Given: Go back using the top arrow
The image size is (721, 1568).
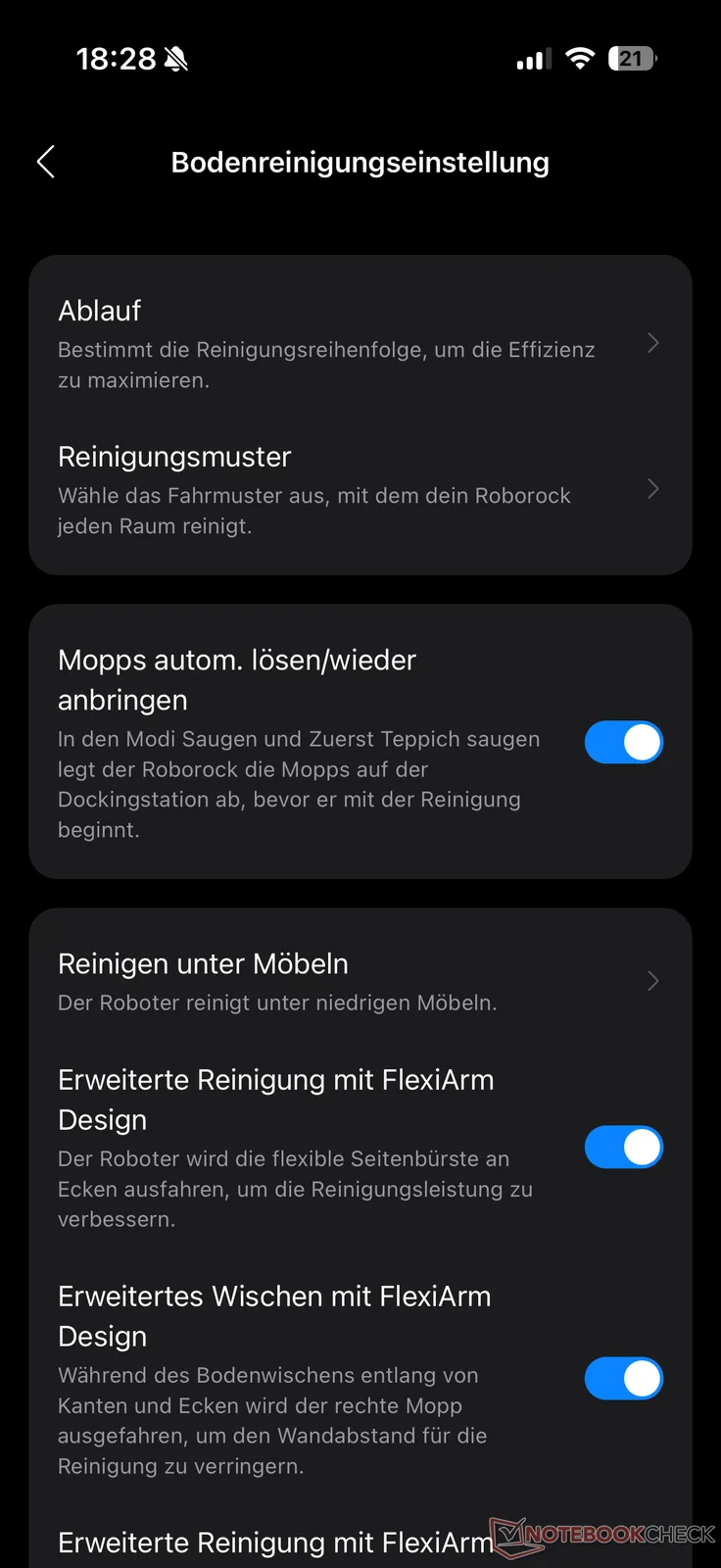Looking at the screenshot, I should coord(46,162).
